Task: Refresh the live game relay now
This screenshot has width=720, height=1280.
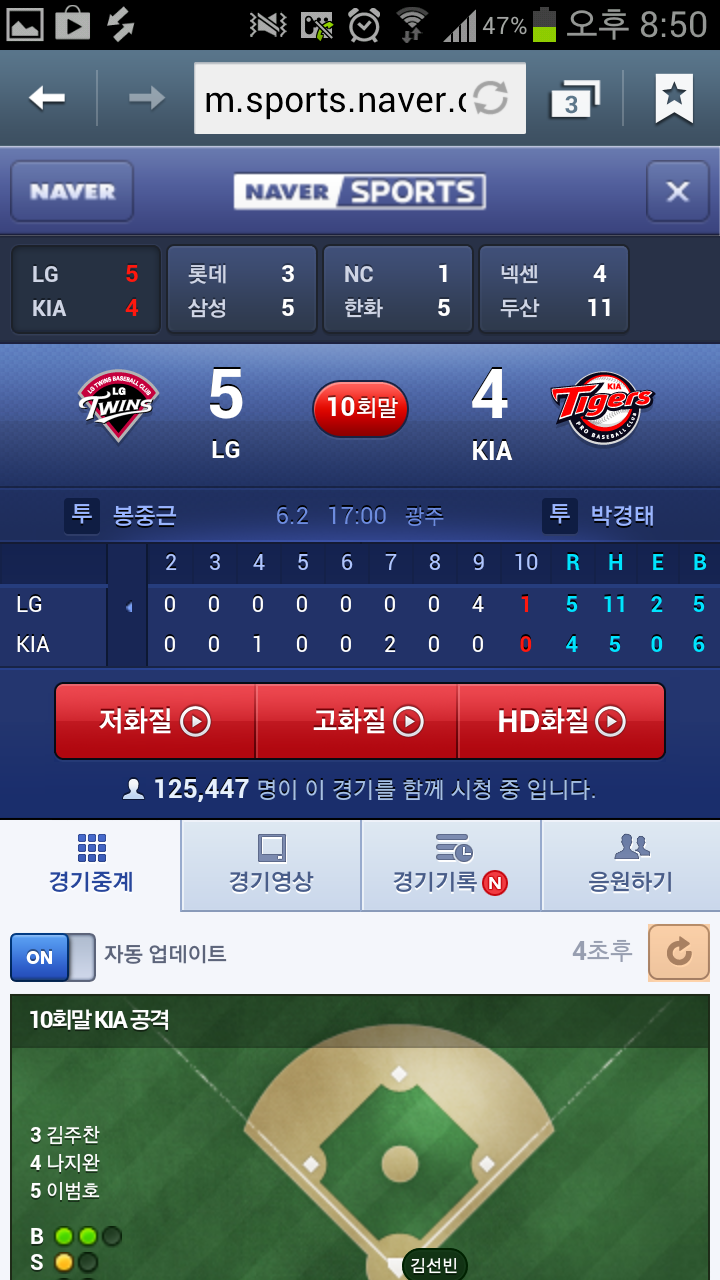Action: pos(679,953)
